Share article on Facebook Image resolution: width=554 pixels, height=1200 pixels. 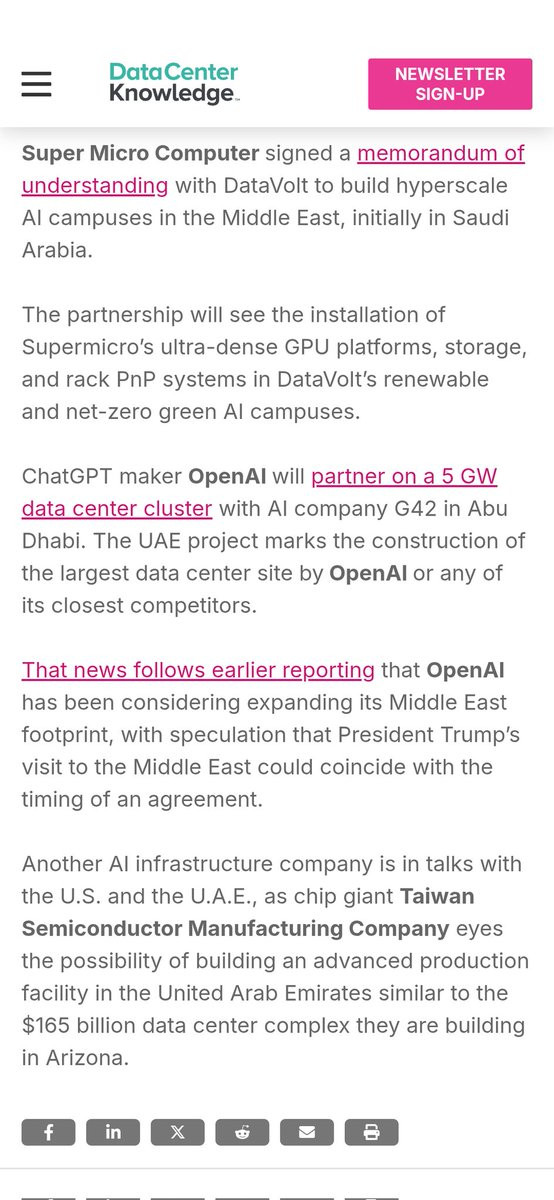pos(48,1132)
